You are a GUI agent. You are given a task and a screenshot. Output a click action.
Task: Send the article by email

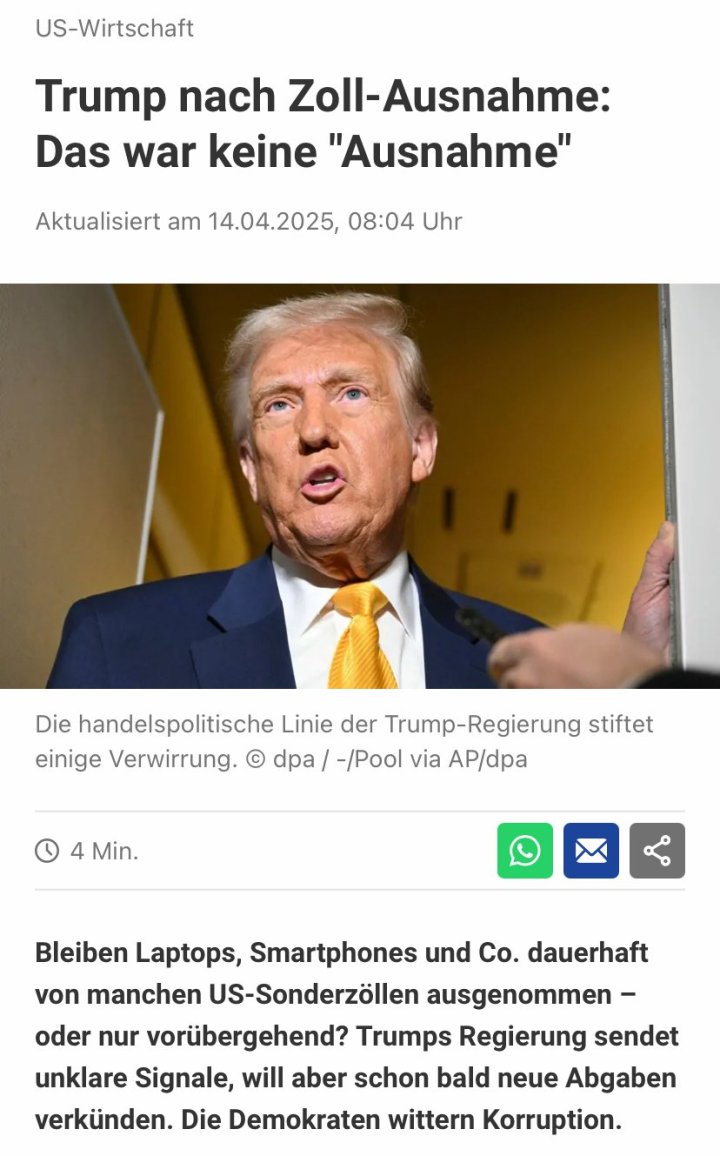coord(591,851)
